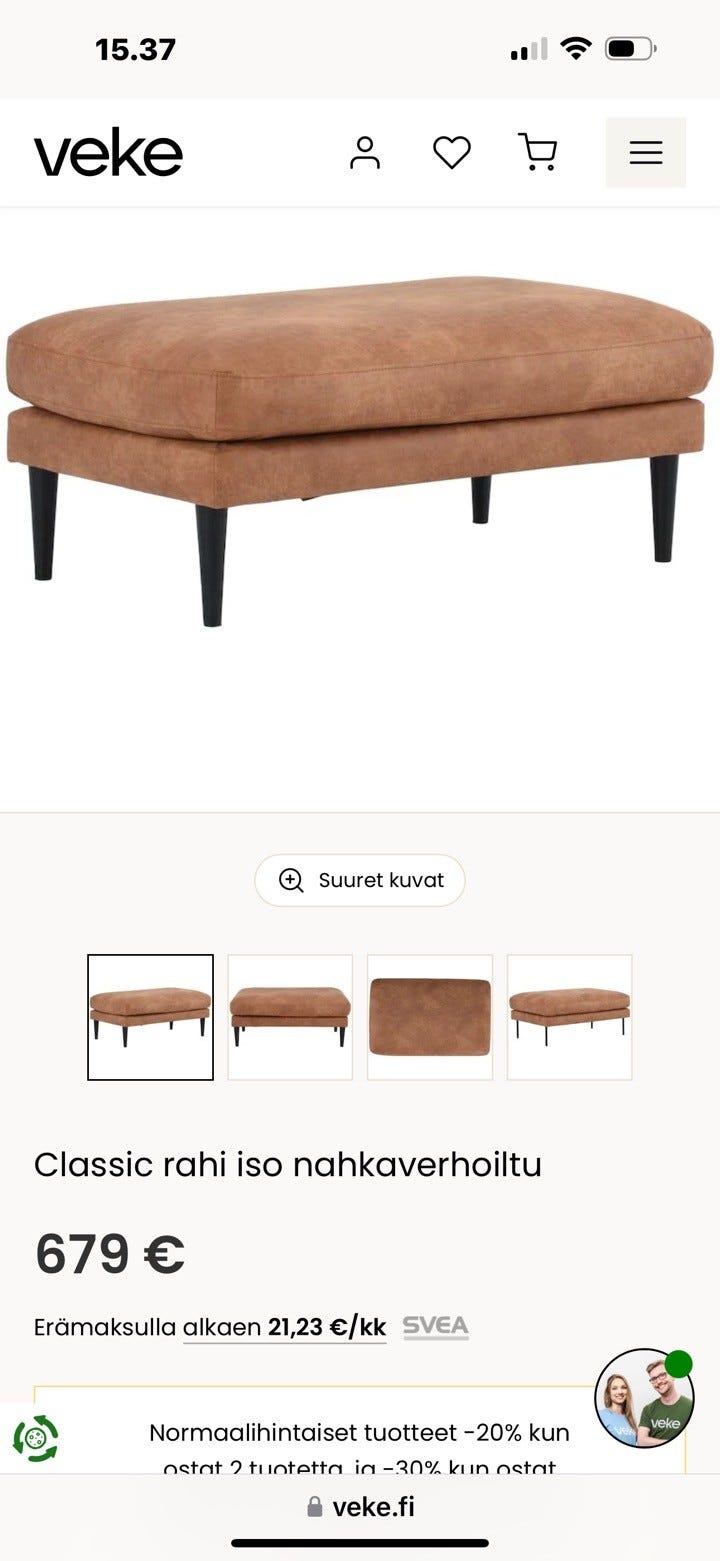The height and width of the screenshot is (1561, 720).
Task: Open the hamburger menu
Action: tap(645, 153)
